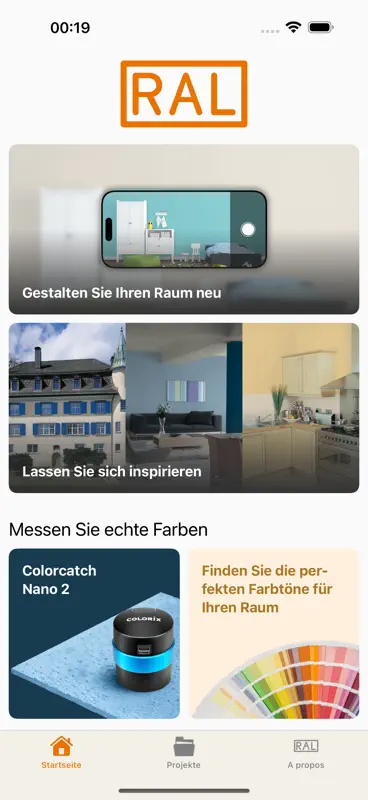Open the Colorcatch Nano 2 card
The height and width of the screenshot is (800, 368).
(x=94, y=633)
